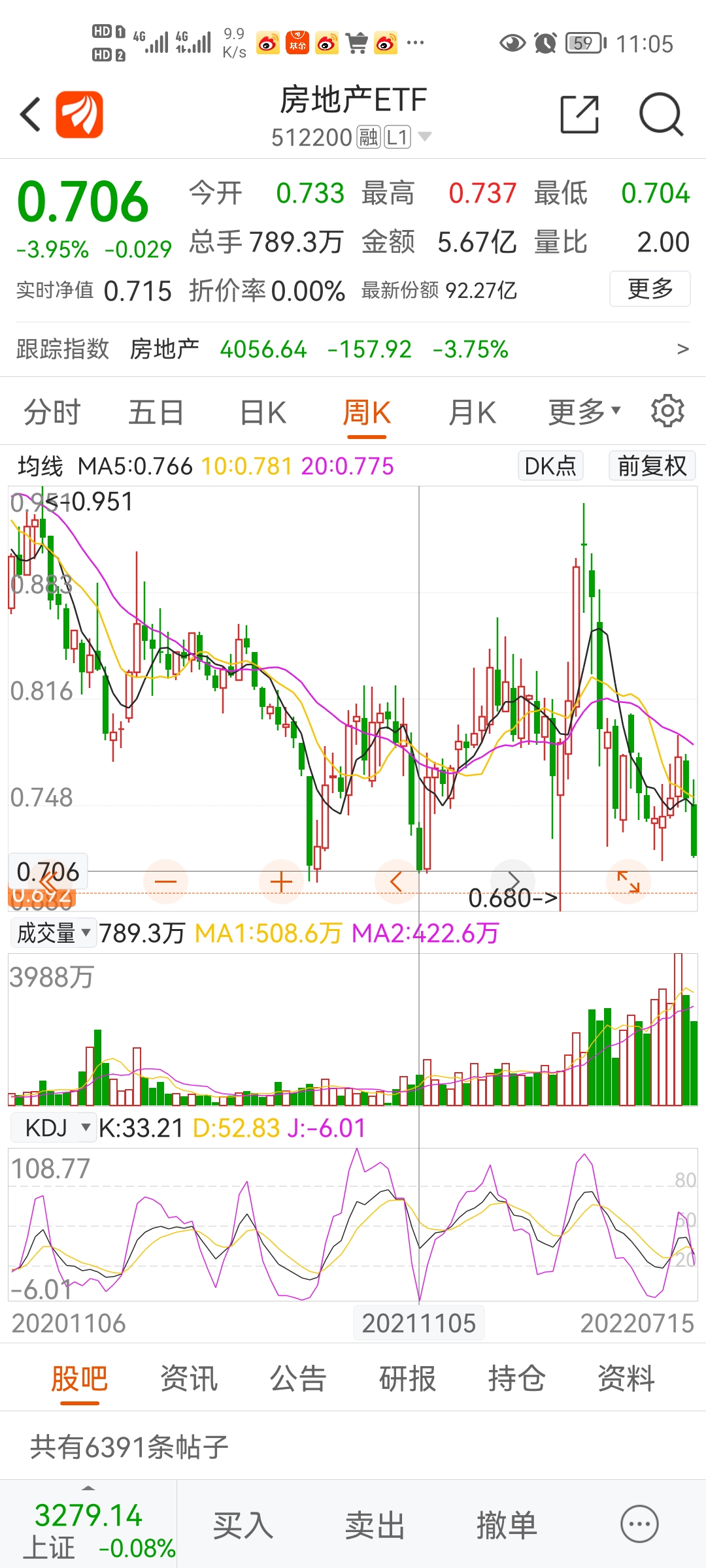Expand the chart to full screen

click(x=629, y=882)
